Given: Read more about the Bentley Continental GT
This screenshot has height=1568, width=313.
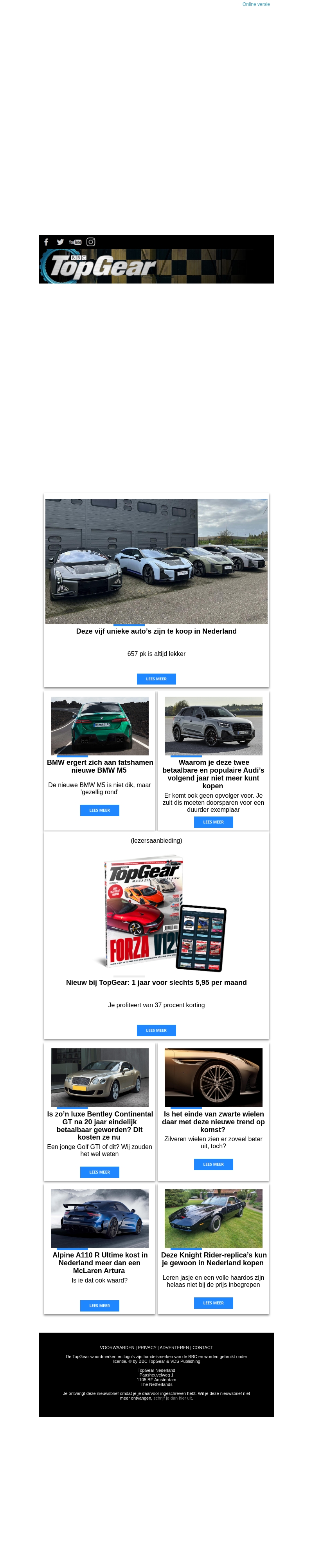Looking at the screenshot, I should pyautogui.click(x=100, y=1172).
